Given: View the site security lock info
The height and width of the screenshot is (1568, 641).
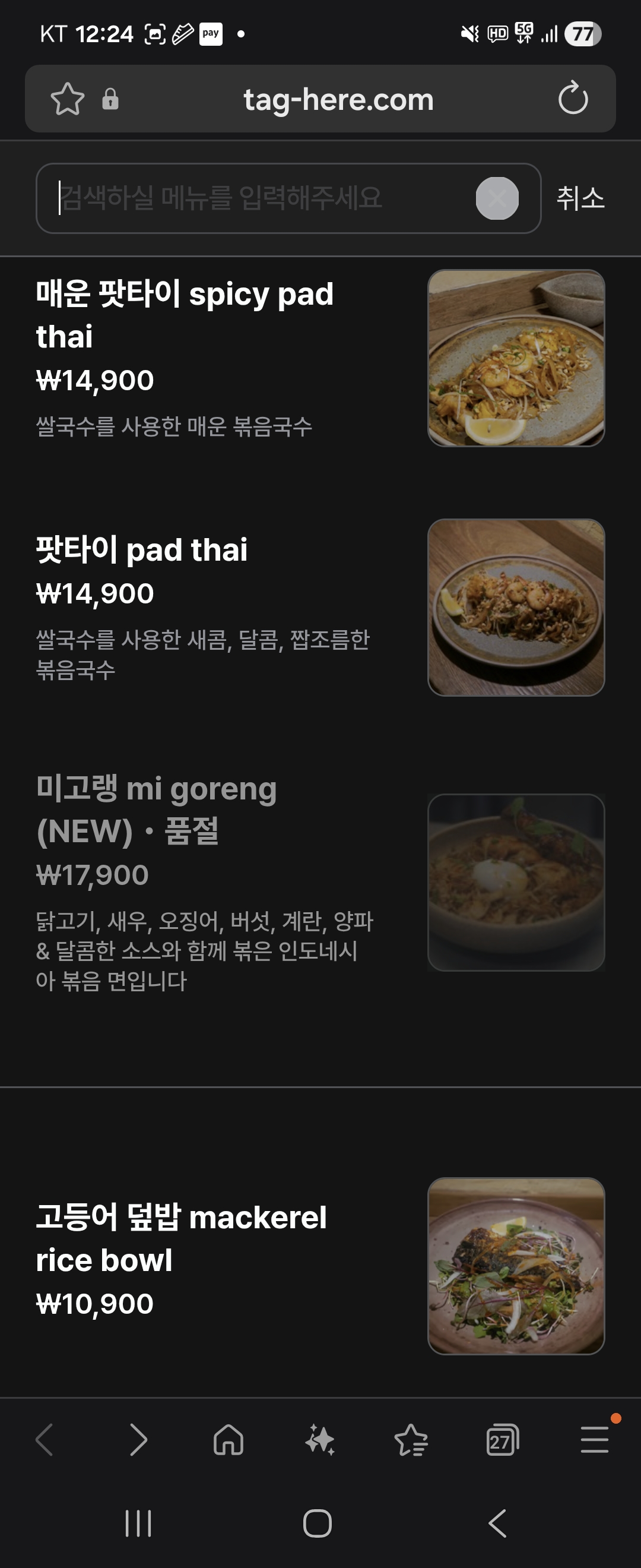Looking at the screenshot, I should click(x=110, y=99).
